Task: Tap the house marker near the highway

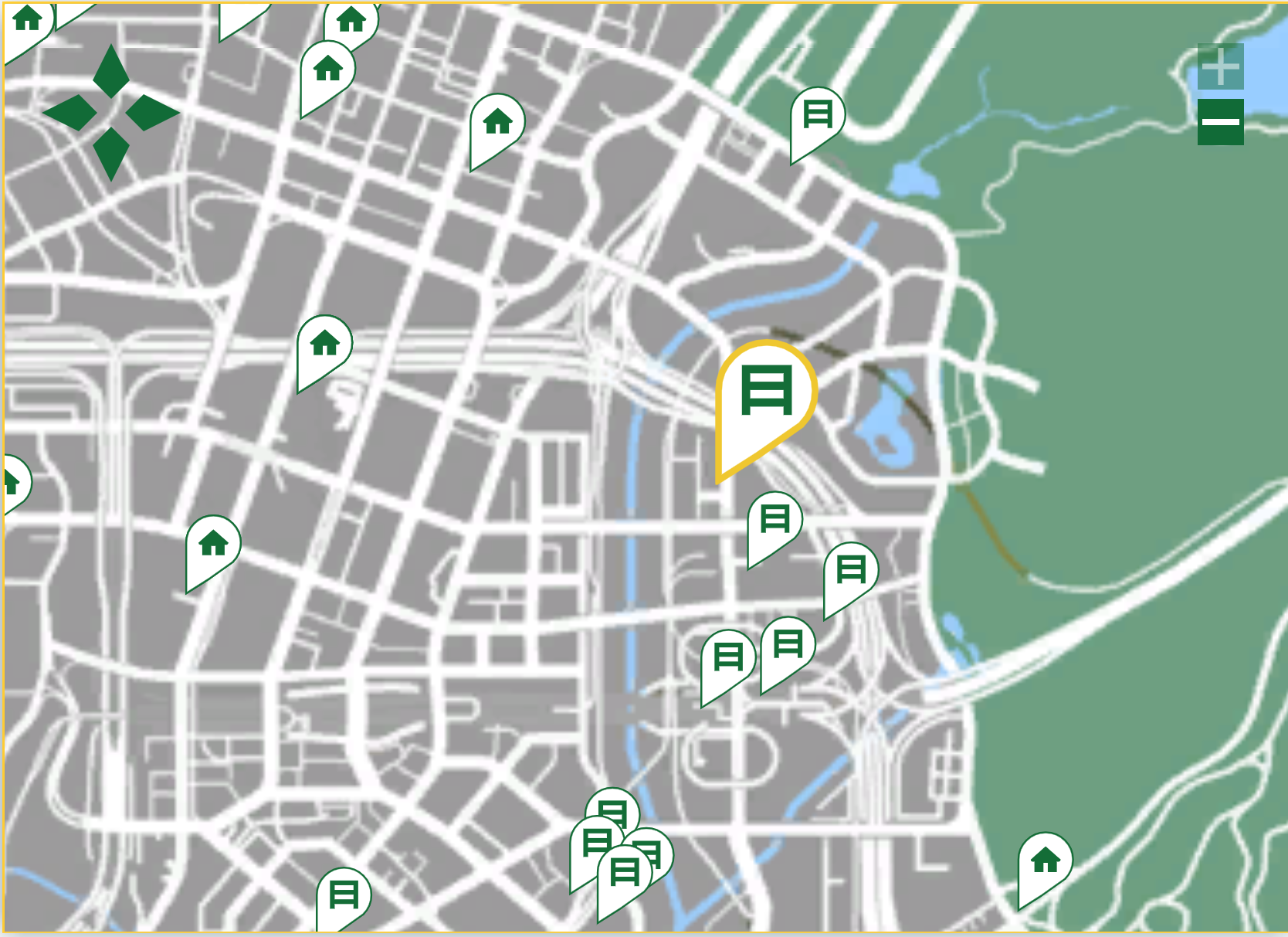Action: (x=325, y=344)
